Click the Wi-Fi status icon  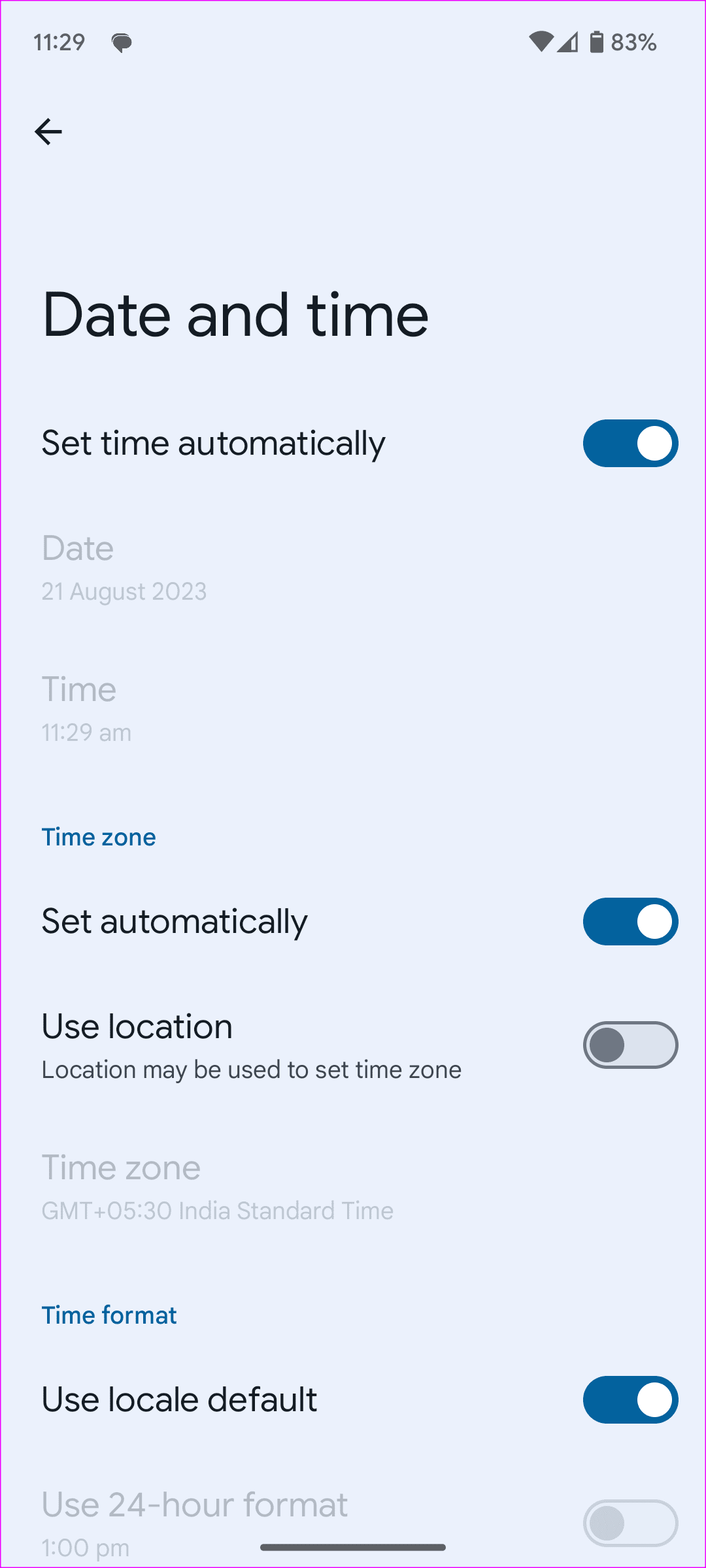541,42
